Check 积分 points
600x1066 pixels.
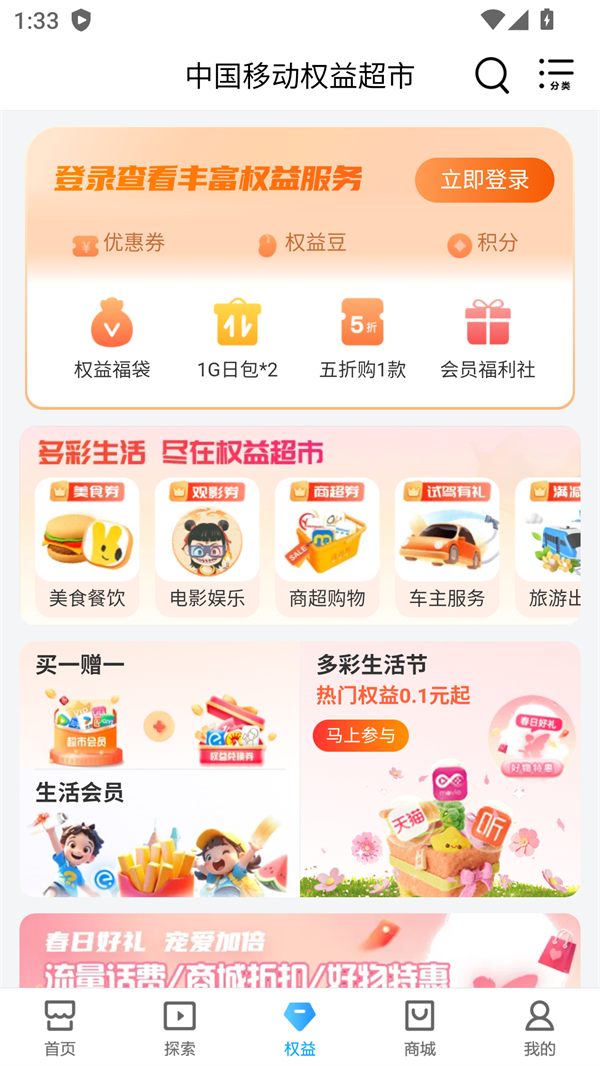pos(482,243)
